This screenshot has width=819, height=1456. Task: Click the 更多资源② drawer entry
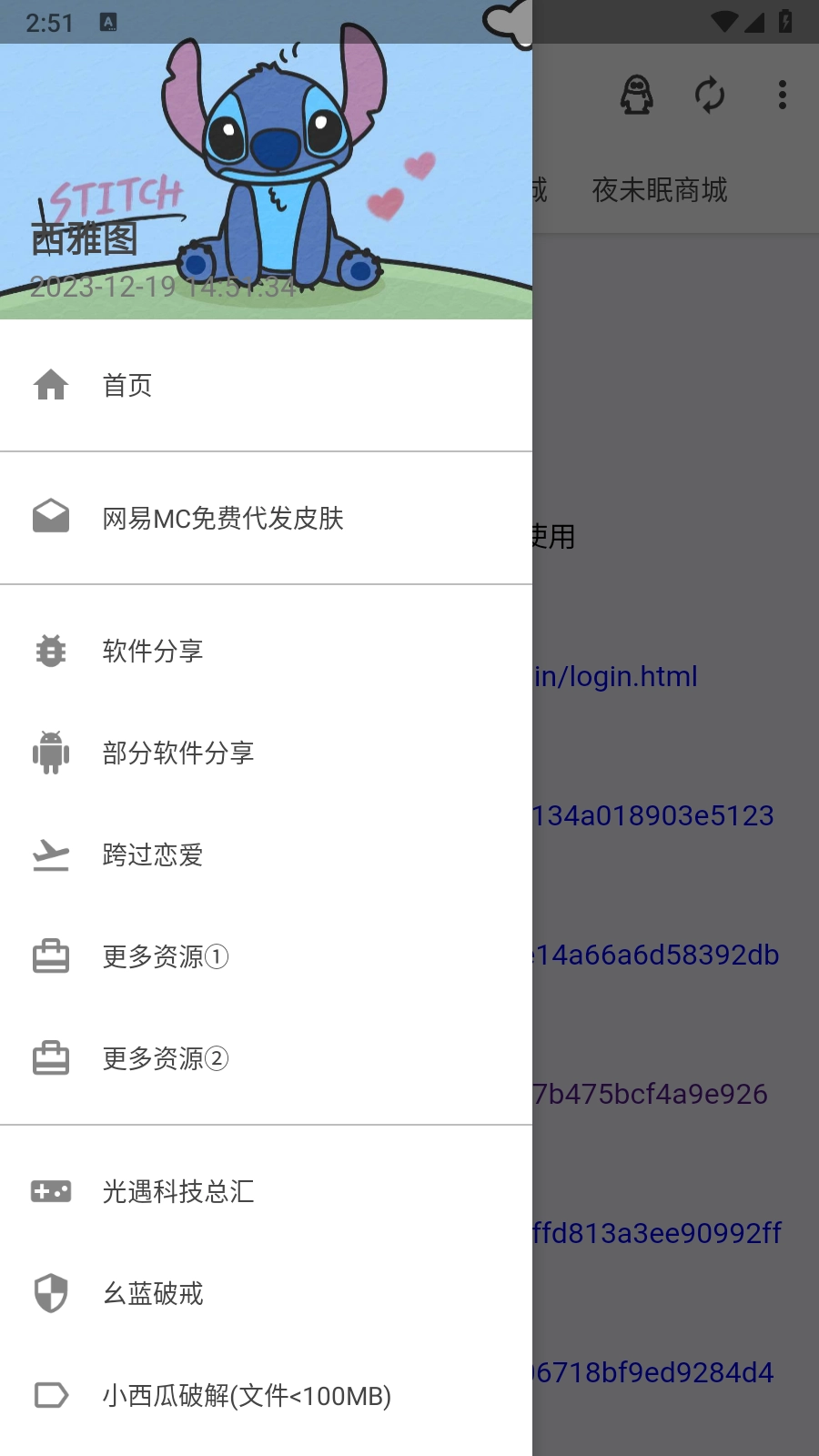pos(165,1058)
